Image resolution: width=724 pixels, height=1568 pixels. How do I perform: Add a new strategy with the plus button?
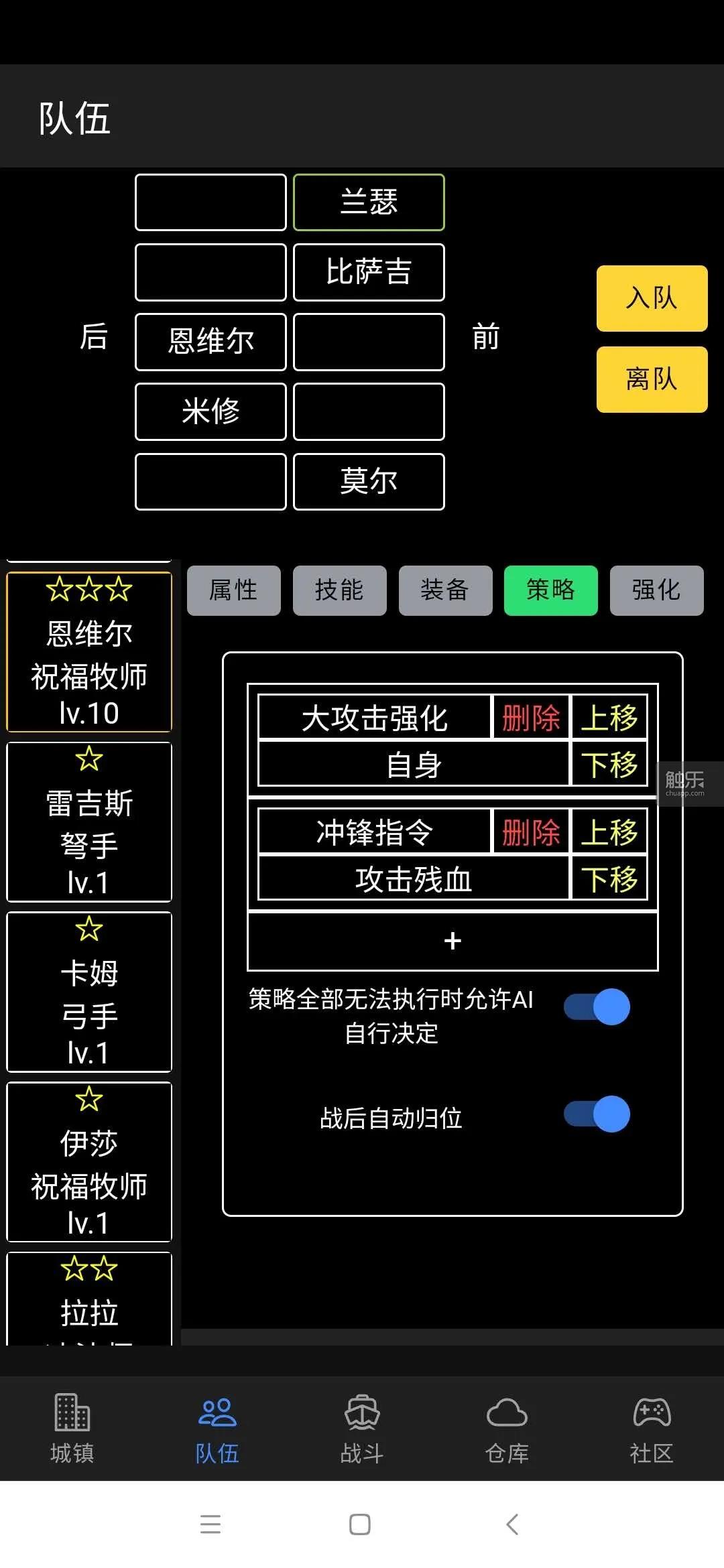click(452, 941)
